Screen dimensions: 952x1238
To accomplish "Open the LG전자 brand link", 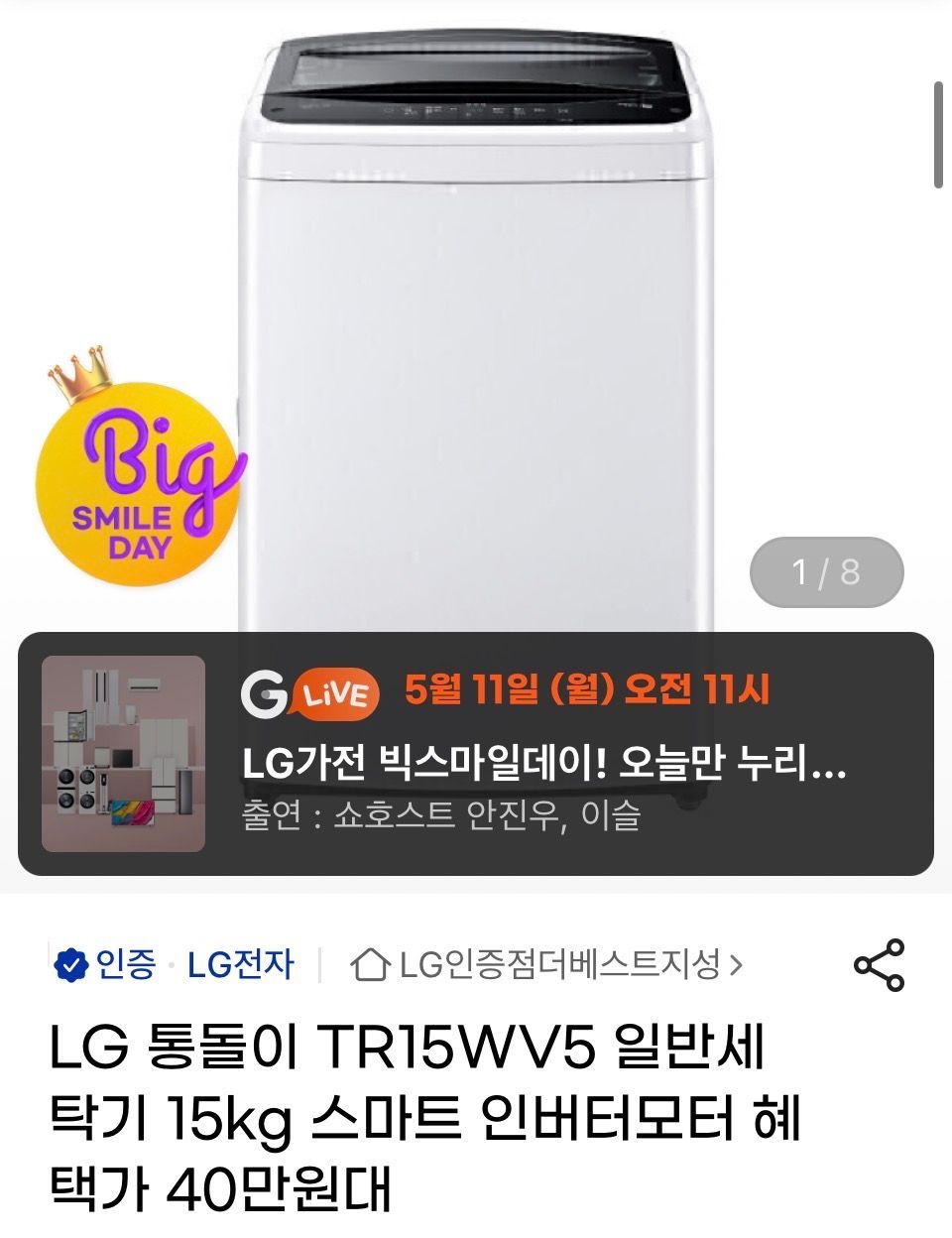I will [241, 963].
